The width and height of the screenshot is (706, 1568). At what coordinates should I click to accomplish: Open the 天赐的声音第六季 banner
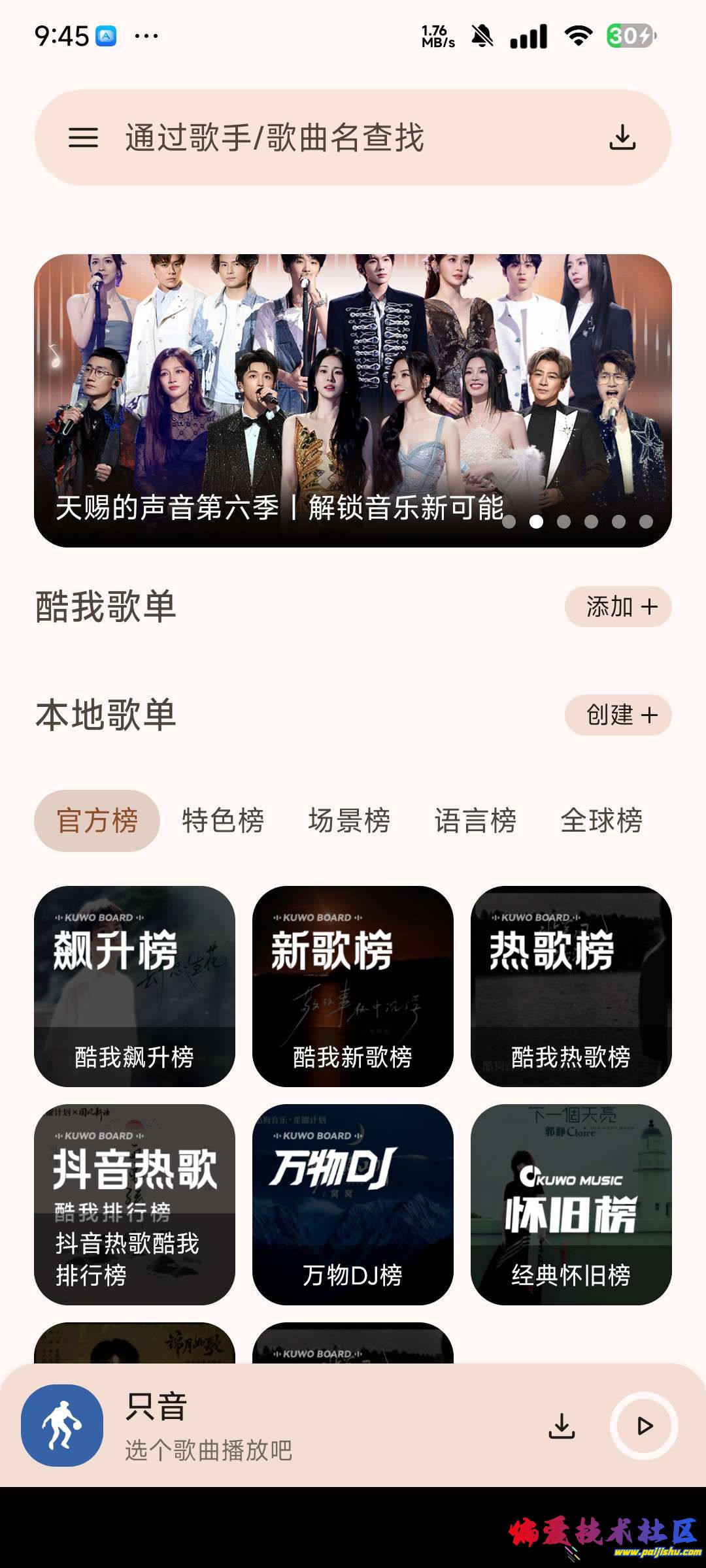(x=353, y=400)
